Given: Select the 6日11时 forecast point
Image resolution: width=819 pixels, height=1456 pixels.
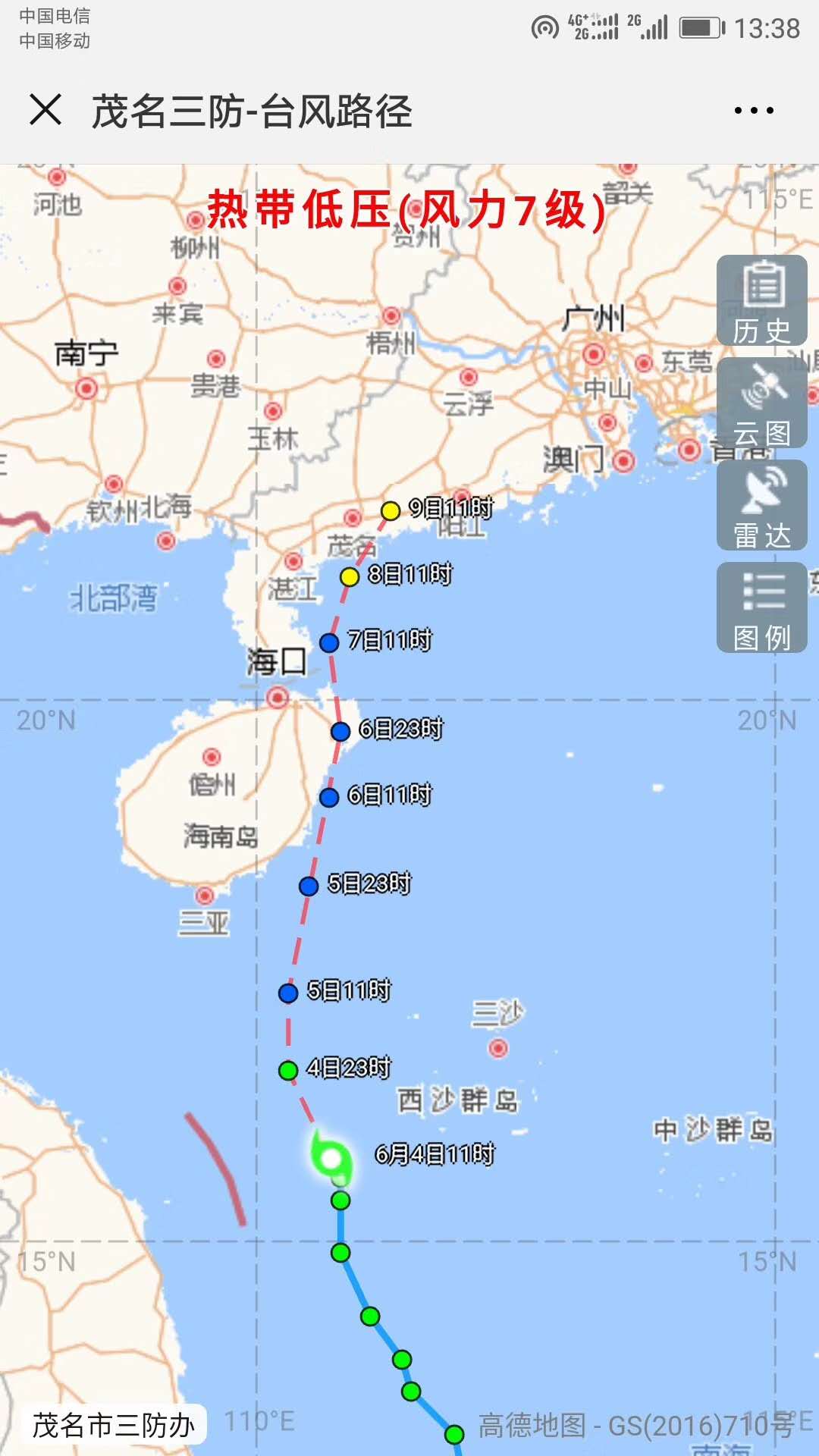Looking at the screenshot, I should pos(329,798).
